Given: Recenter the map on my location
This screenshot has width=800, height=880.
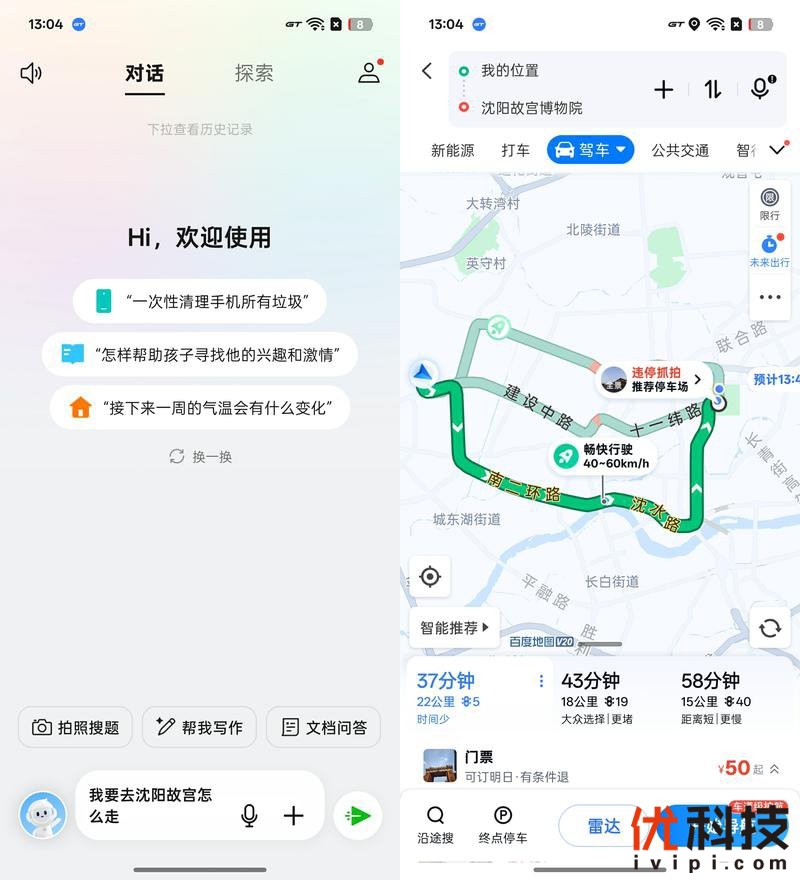Looking at the screenshot, I should (430, 577).
